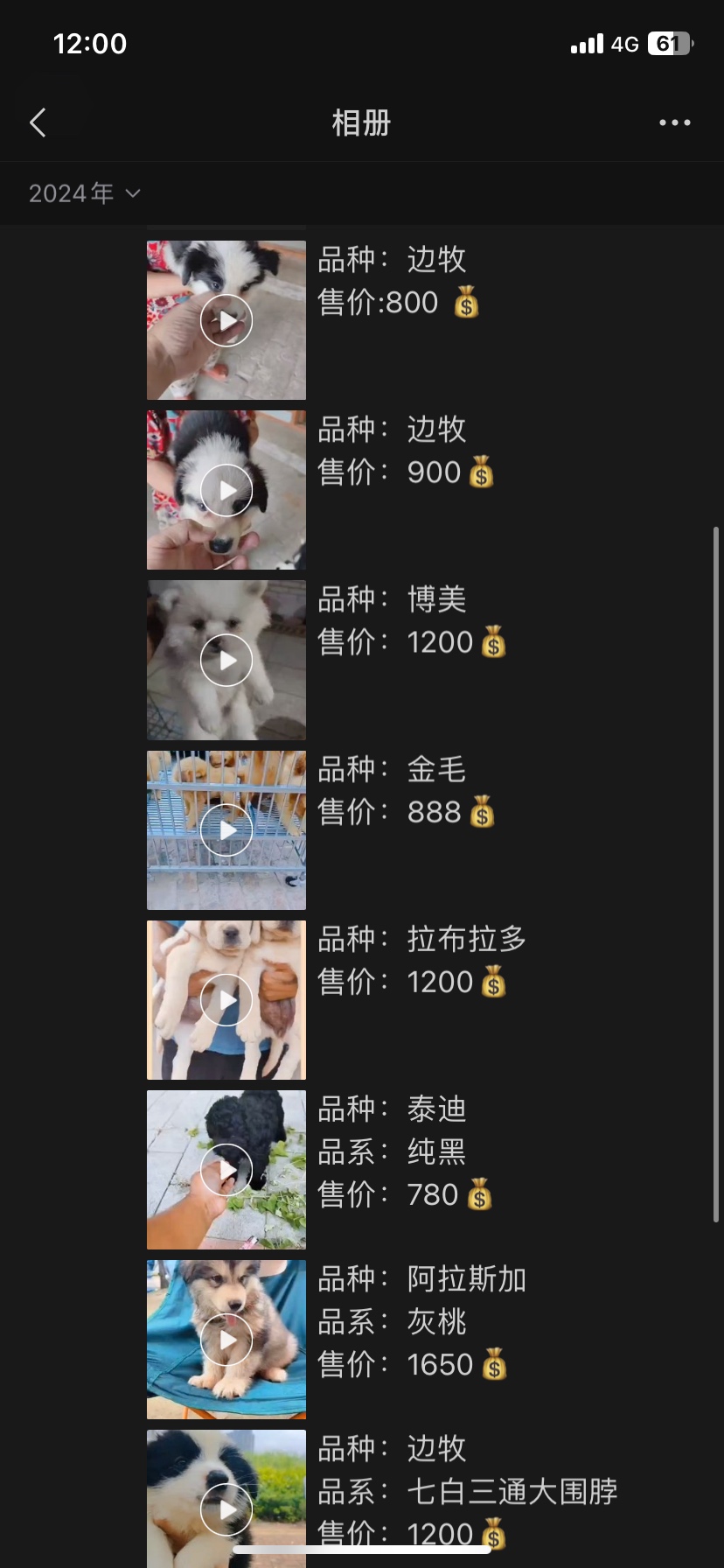Expand the 2024年 year dropdown
Viewport: 724px width, 1568px height.
click(84, 193)
